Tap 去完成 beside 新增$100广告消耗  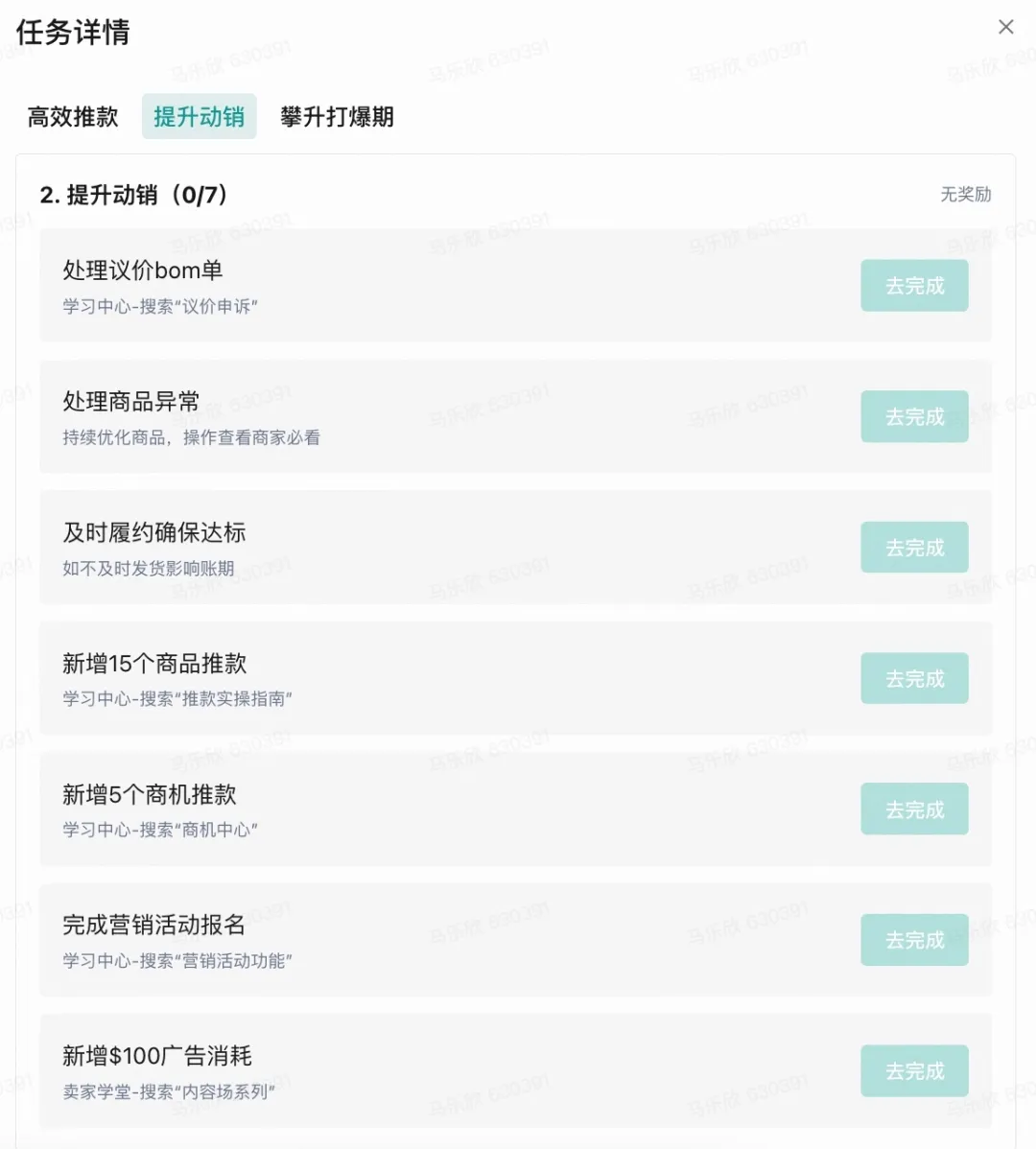(913, 1071)
